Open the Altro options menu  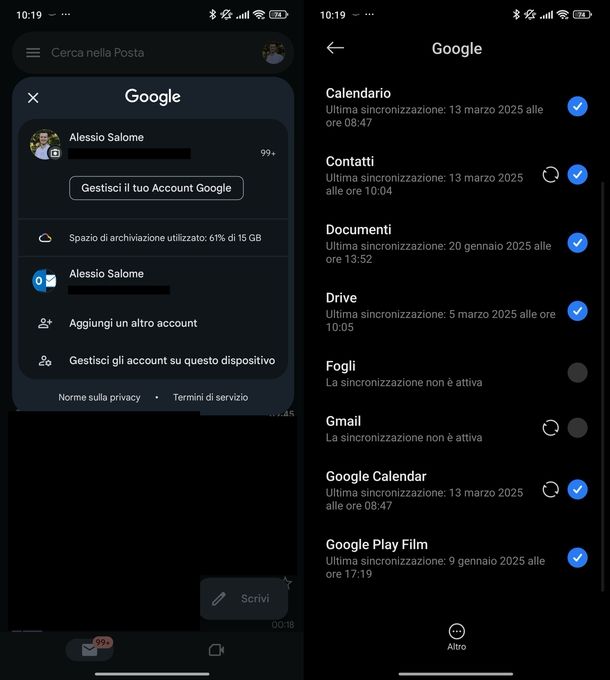tap(457, 636)
